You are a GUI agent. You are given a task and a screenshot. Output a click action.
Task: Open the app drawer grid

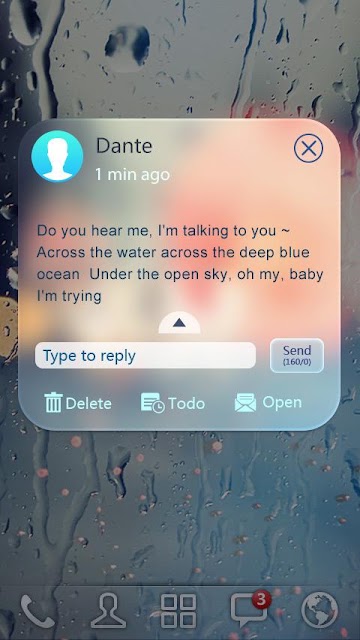[x=178, y=611]
